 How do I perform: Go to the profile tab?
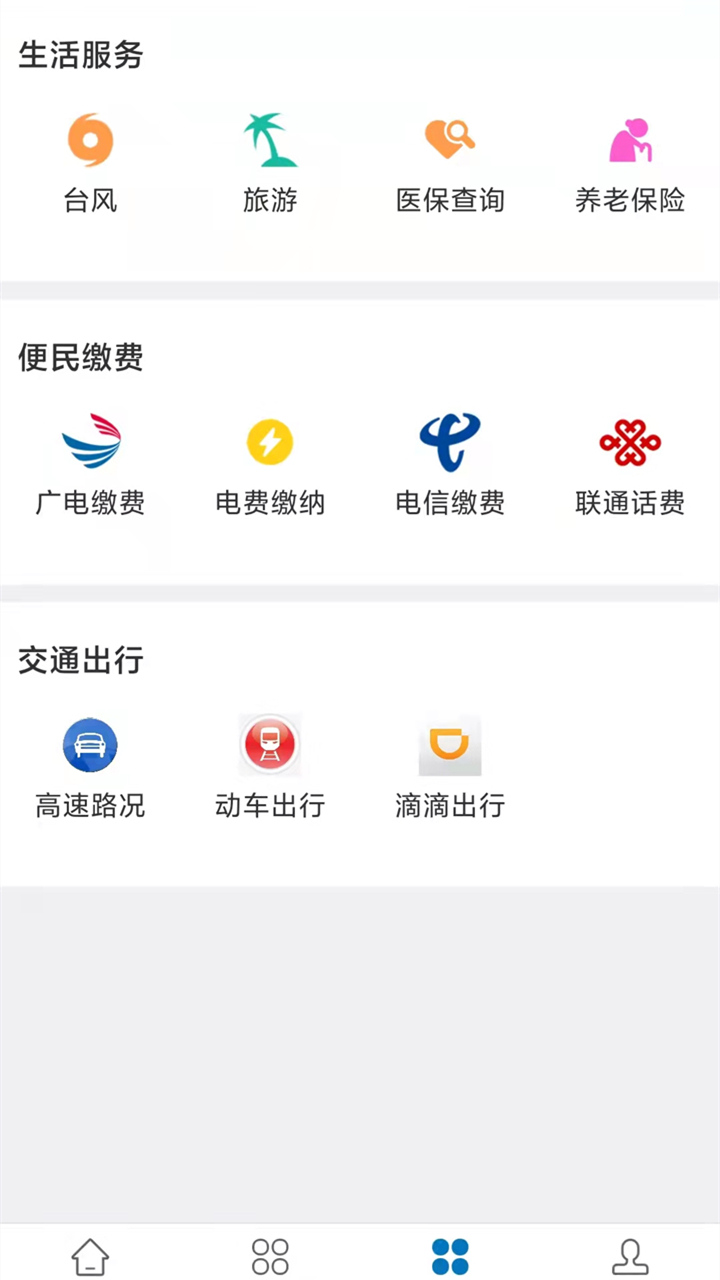coord(630,1256)
